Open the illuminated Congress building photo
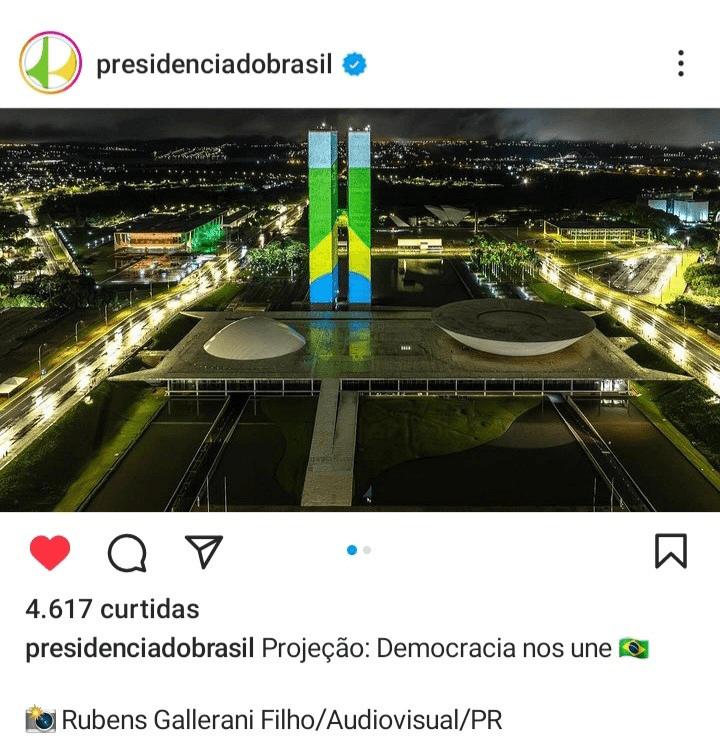The image size is (720, 750). (x=360, y=310)
